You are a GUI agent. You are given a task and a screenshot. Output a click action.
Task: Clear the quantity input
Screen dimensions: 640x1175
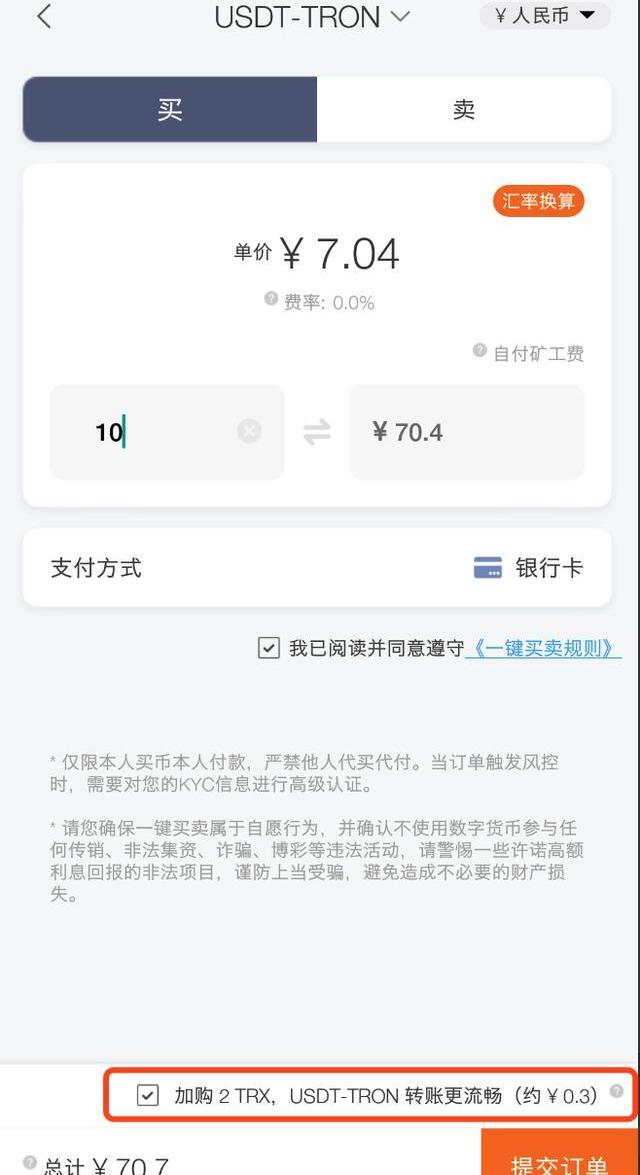pyautogui.click(x=250, y=432)
